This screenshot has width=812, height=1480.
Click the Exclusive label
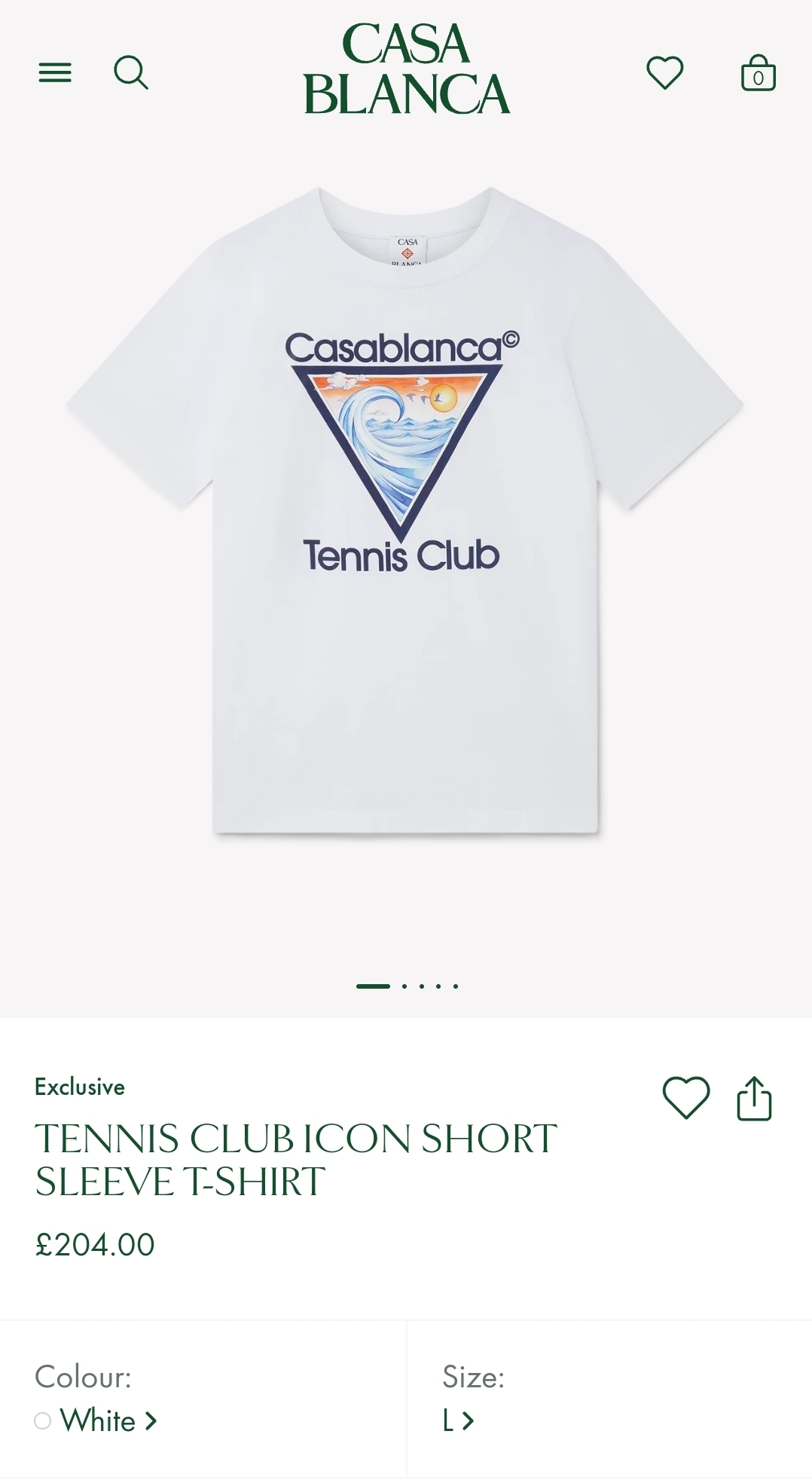pyautogui.click(x=78, y=1087)
